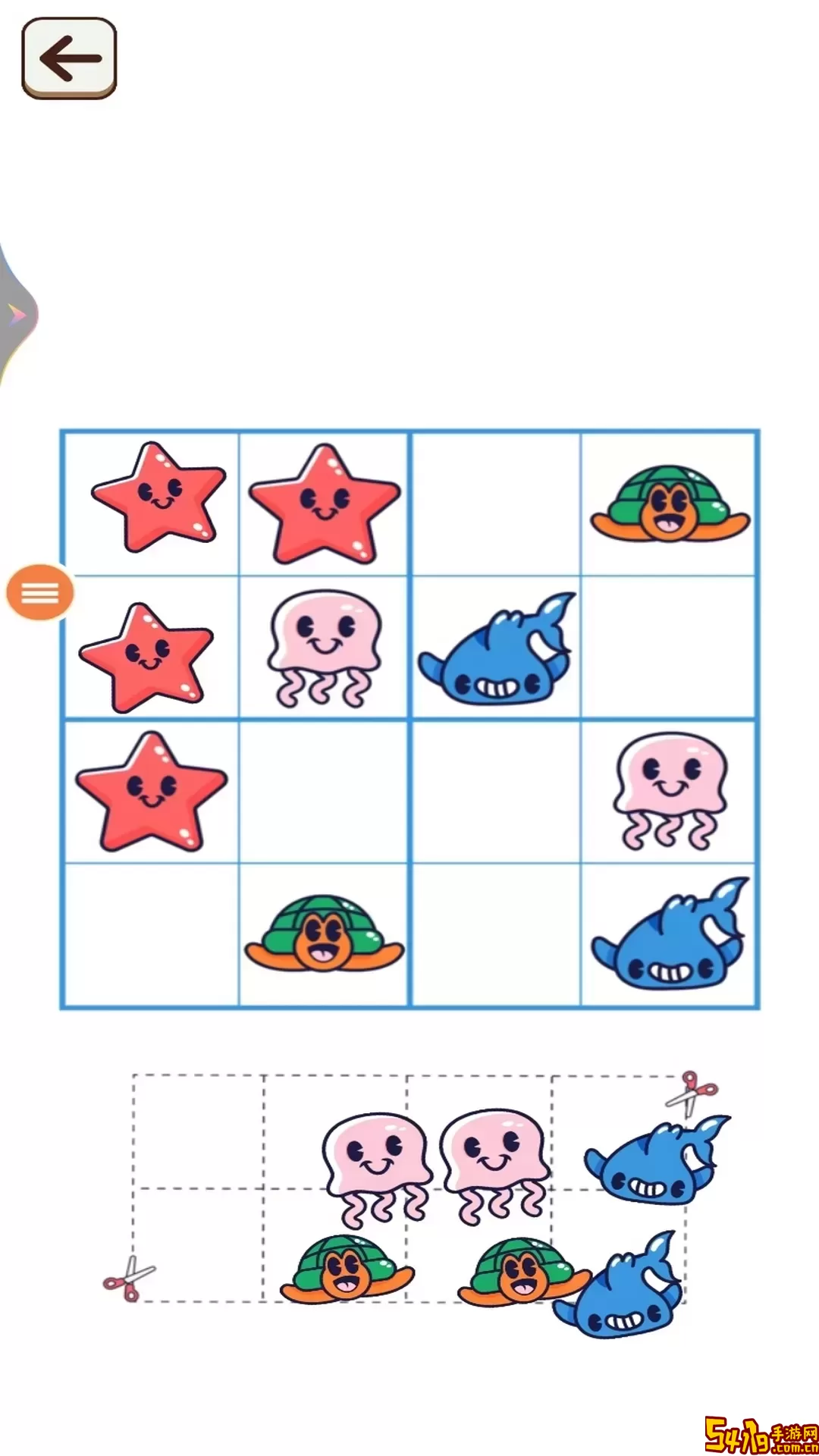This screenshot has width=819, height=1456.
Task: Expand the side panel arrow tab
Action: click(17, 314)
